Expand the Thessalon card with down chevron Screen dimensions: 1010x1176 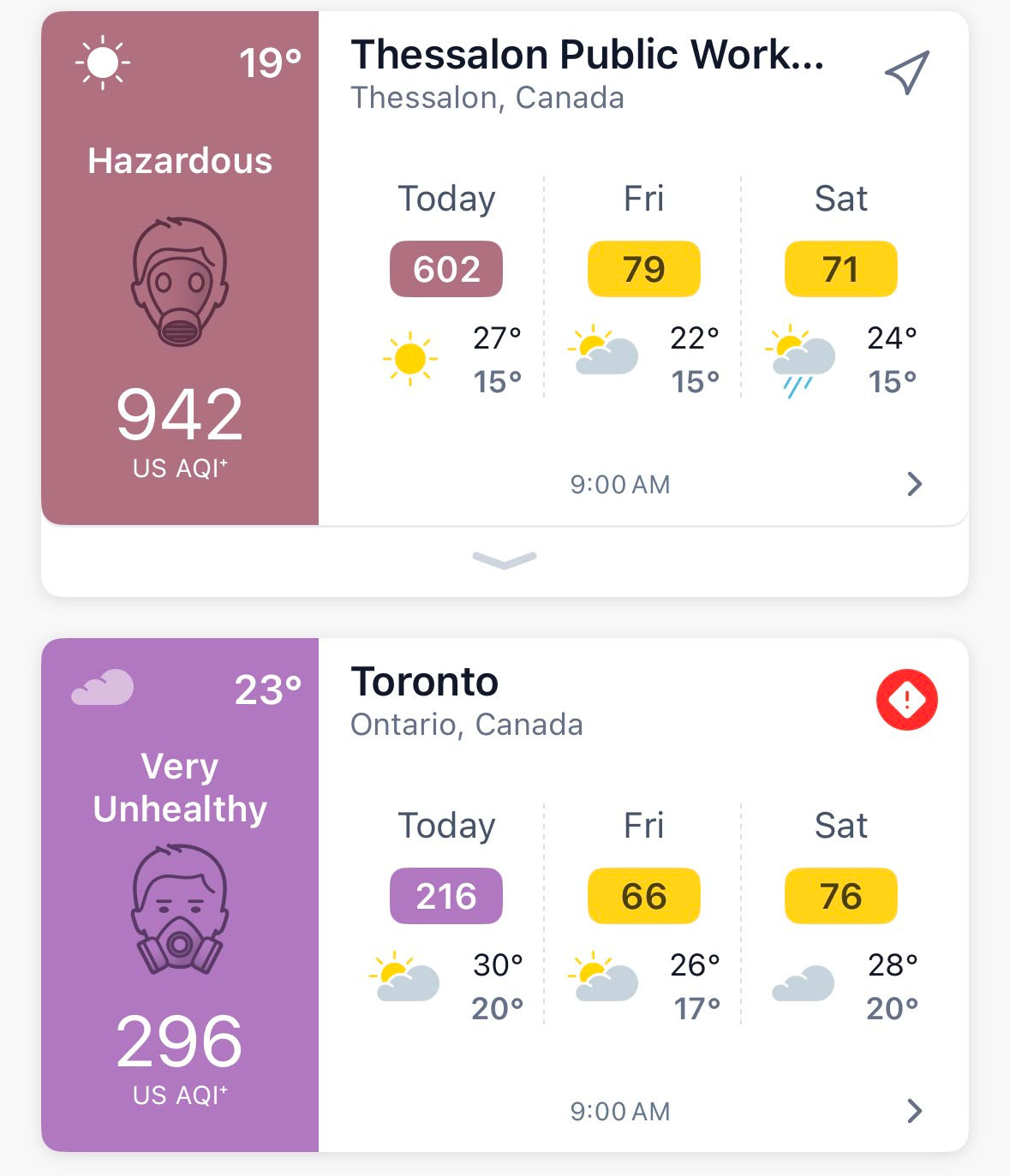tap(505, 560)
